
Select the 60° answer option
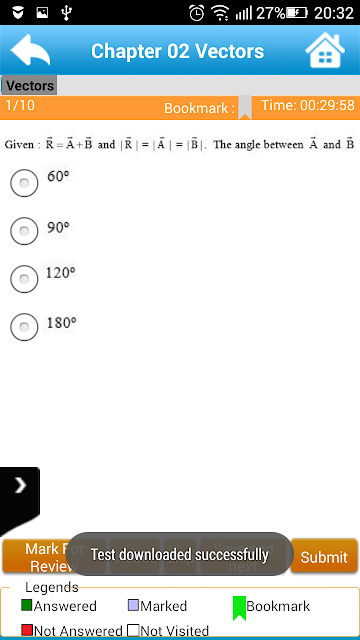[24, 183]
